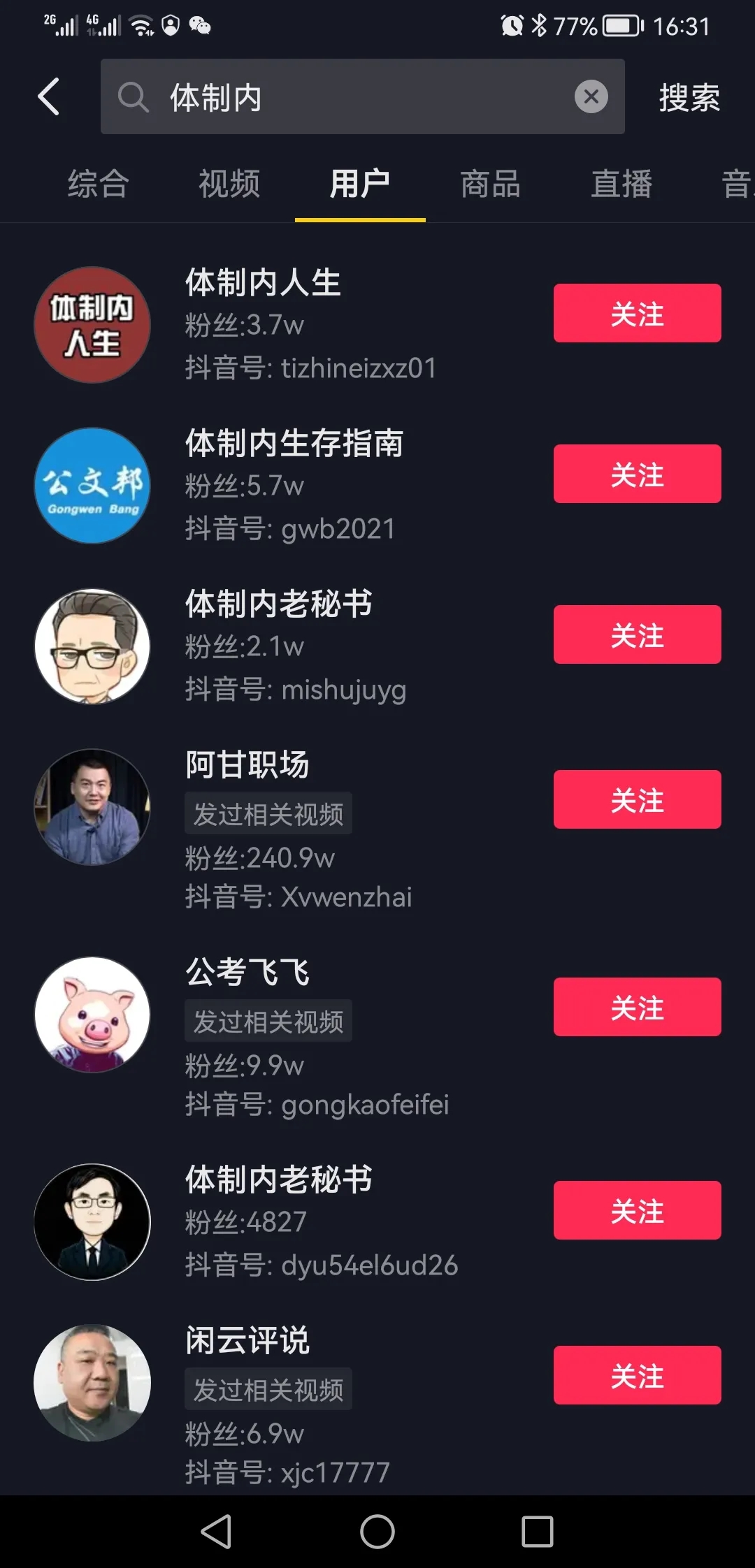755x1568 pixels.
Task: Clear the search text with the X icon
Action: tap(589, 96)
